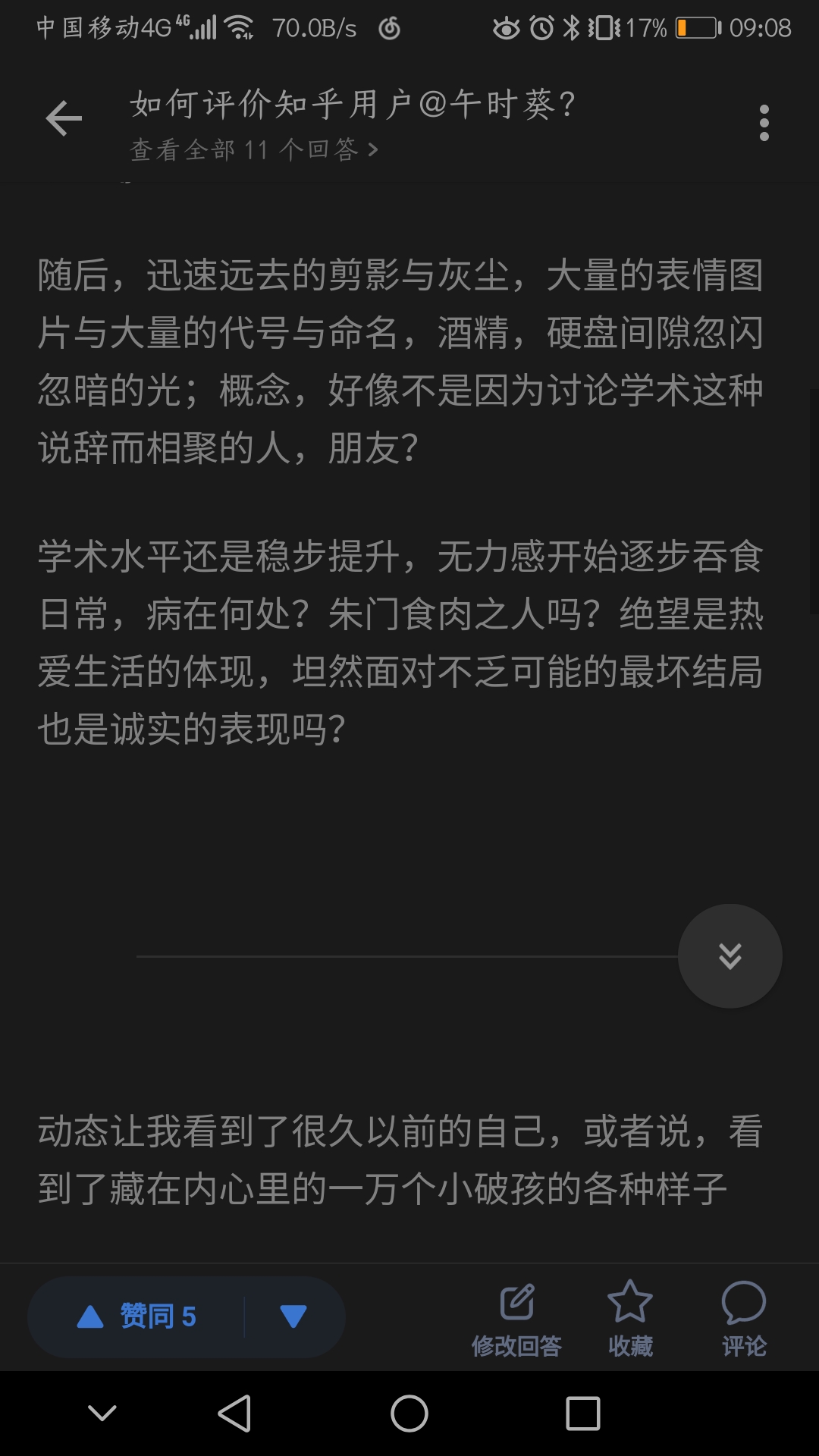
Task: Go to the system home screen
Action: [x=409, y=1414]
